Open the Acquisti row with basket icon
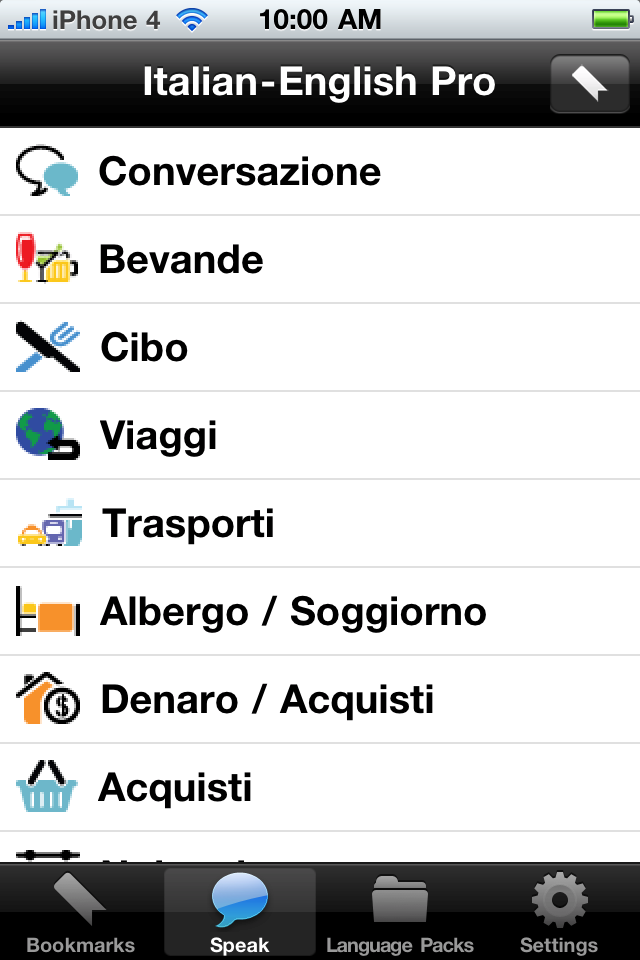 (320, 788)
